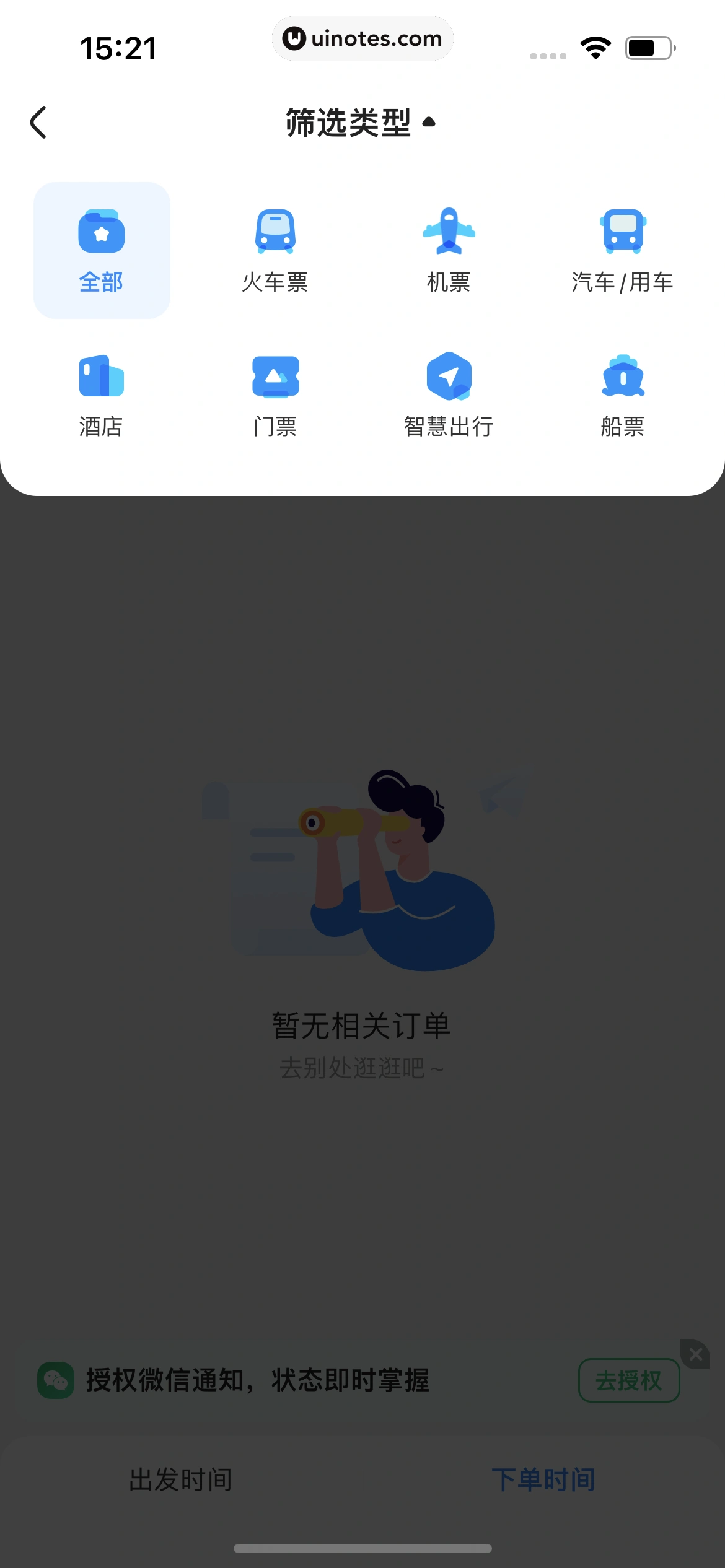725x1568 pixels.
Task: Switch sorting to 下单时间
Action: click(543, 1480)
